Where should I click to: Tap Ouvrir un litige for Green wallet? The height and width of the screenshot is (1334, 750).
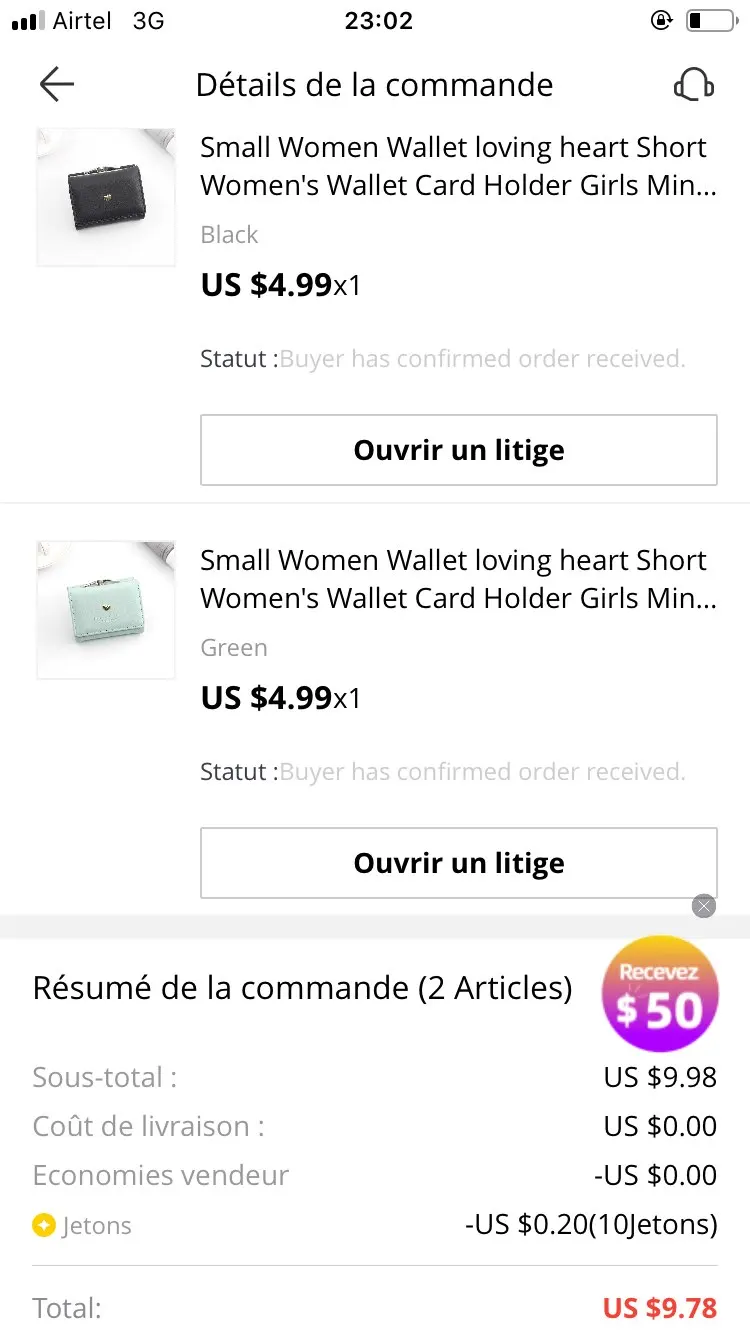(x=459, y=863)
